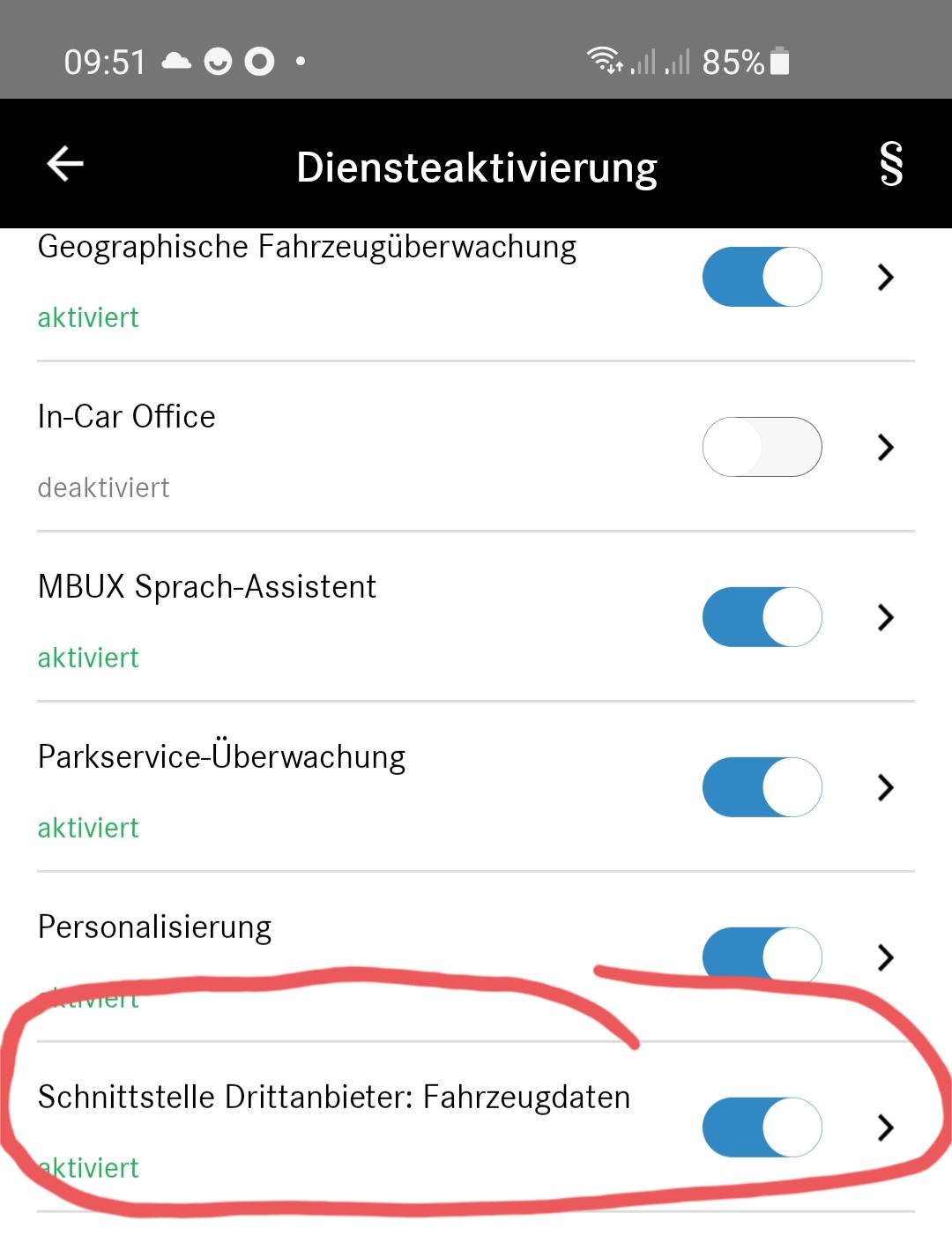Open Parkservice-Überwachung details chevron
Viewport: 952px width, 1243px height.
[x=886, y=787]
